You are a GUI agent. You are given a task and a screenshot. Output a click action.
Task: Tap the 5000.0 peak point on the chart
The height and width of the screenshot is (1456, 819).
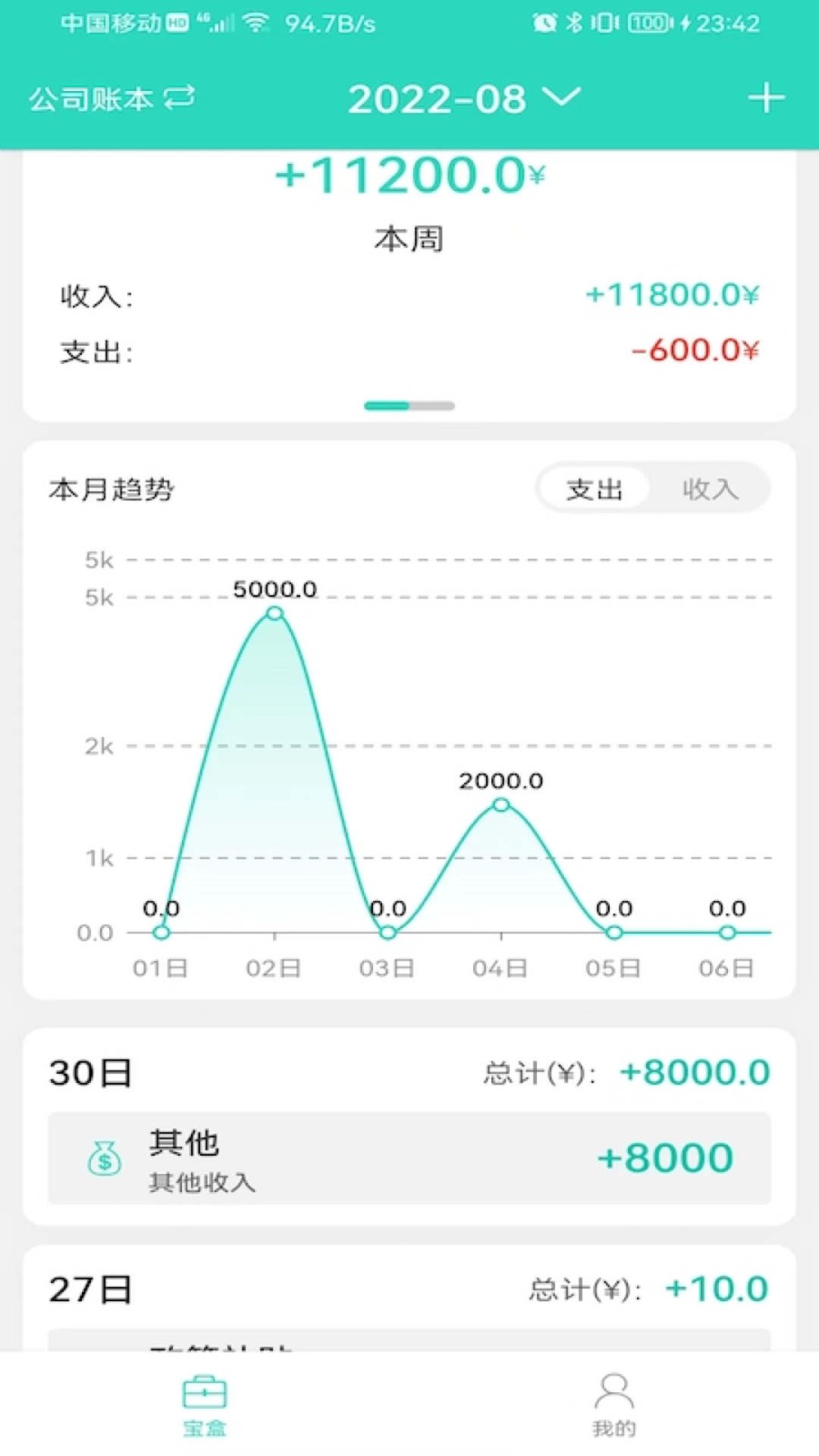click(x=274, y=613)
